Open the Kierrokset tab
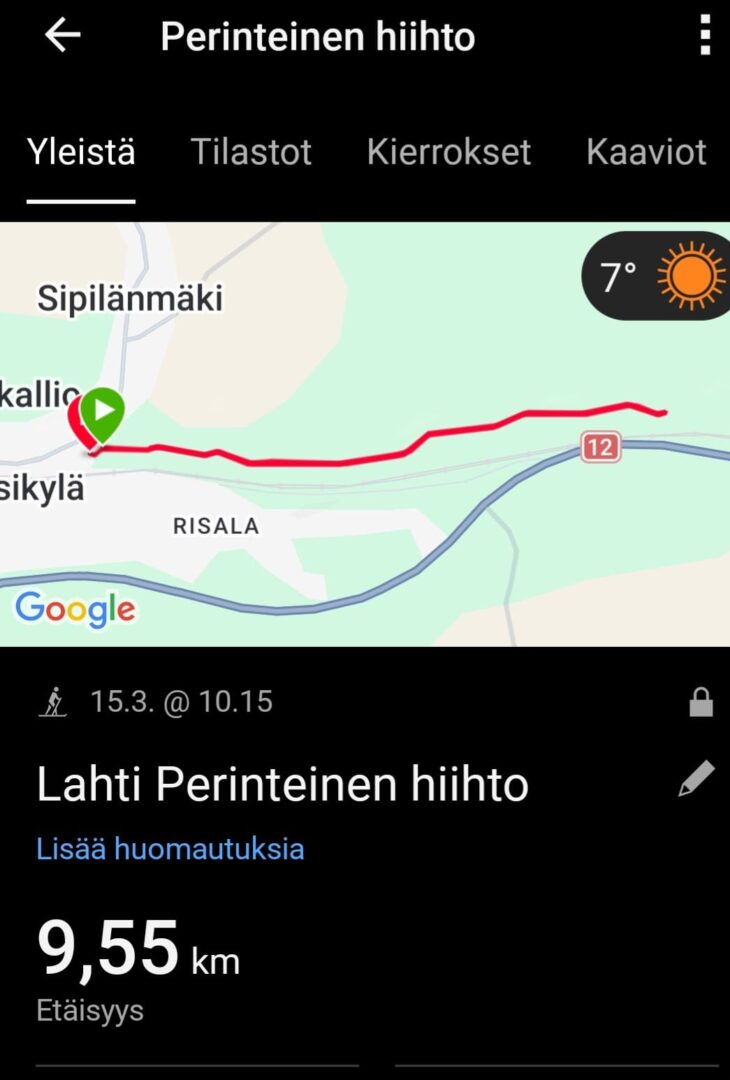Screen dimensions: 730x1080 (448, 152)
